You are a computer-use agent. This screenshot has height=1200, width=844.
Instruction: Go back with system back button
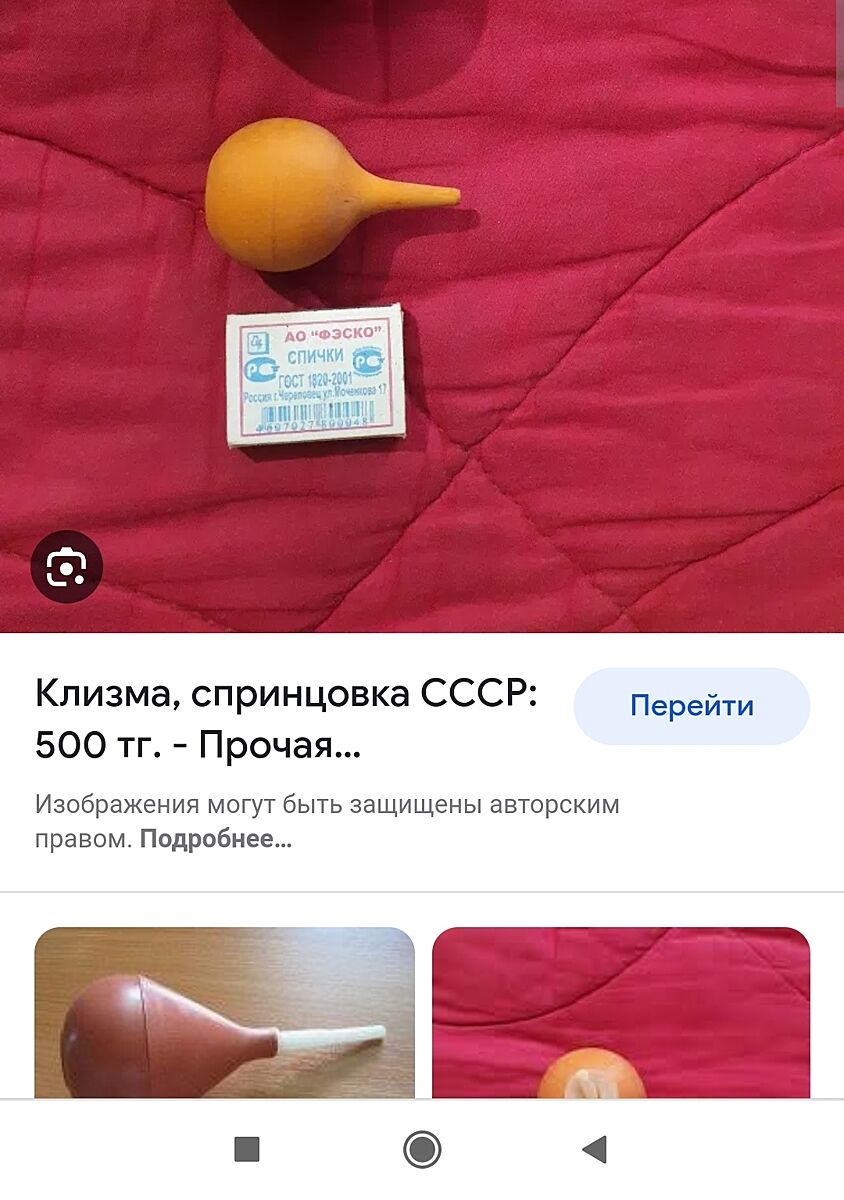[x=595, y=1150]
